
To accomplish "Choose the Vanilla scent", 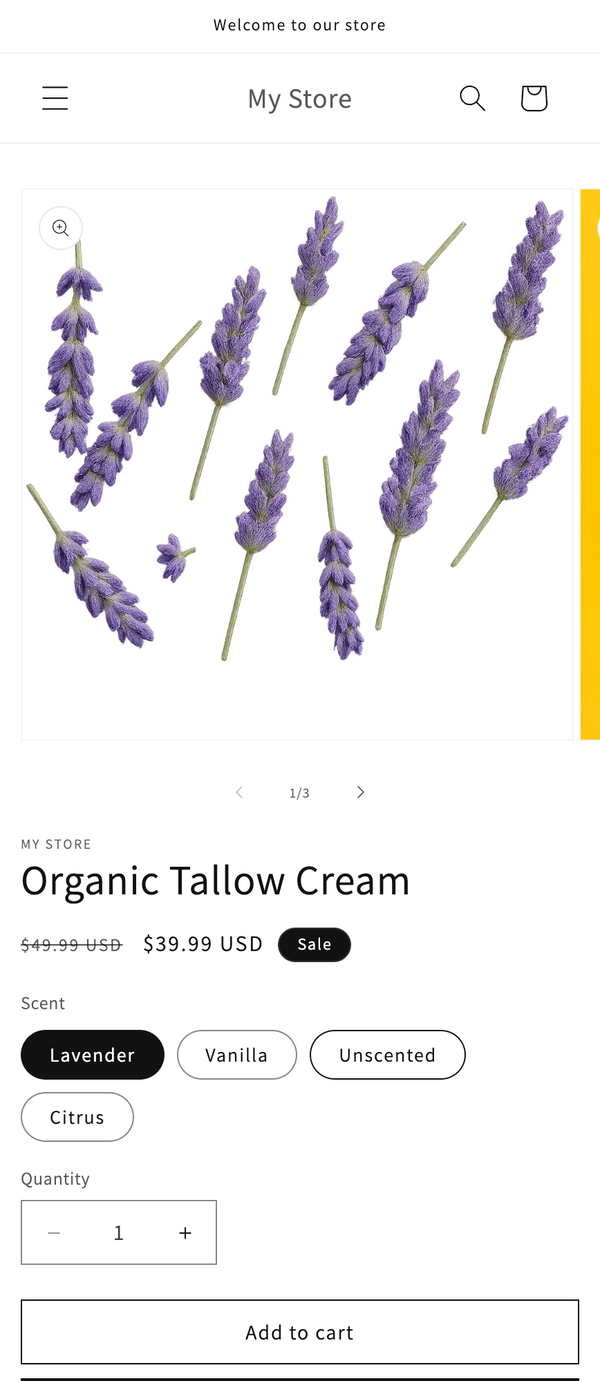I will (x=237, y=1055).
